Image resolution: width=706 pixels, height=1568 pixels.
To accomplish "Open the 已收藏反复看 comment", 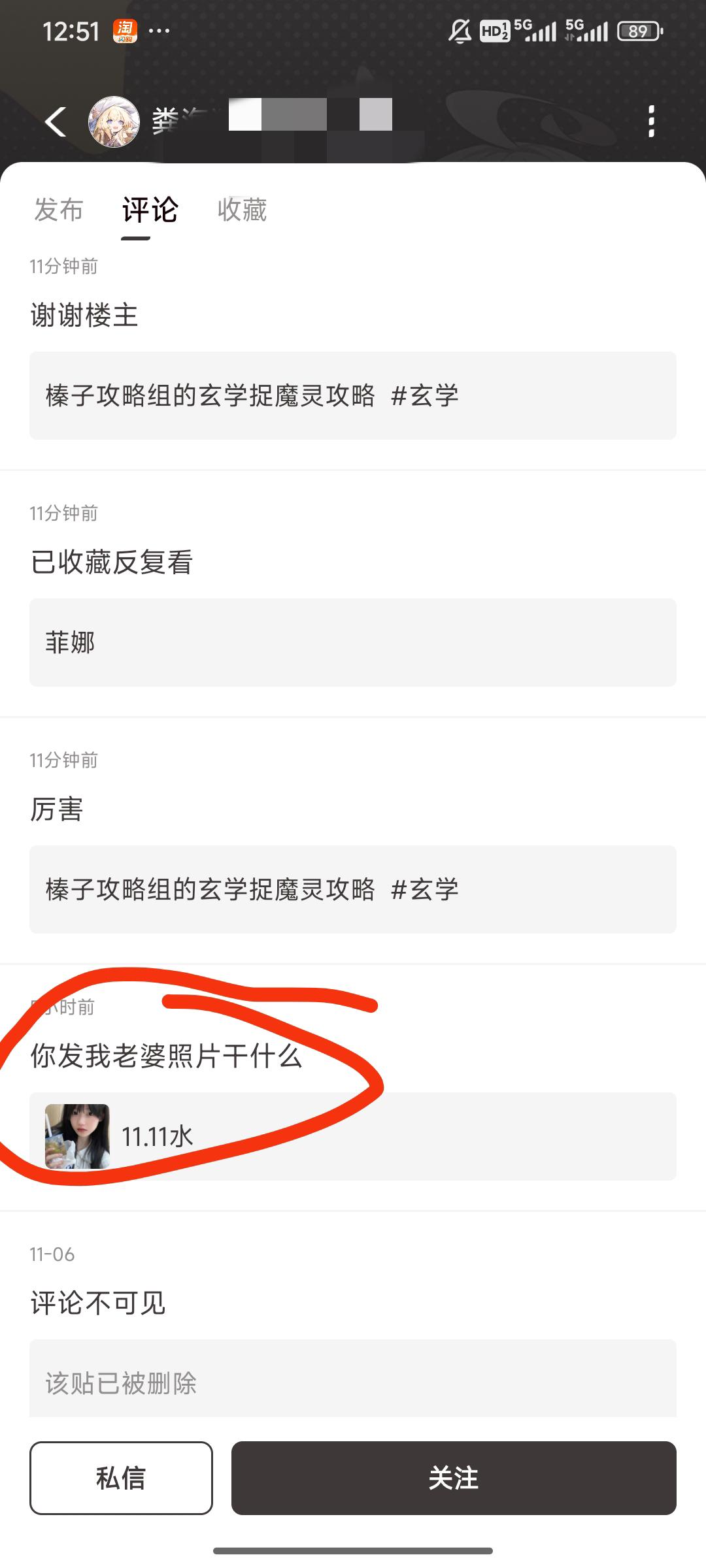I will [x=112, y=563].
